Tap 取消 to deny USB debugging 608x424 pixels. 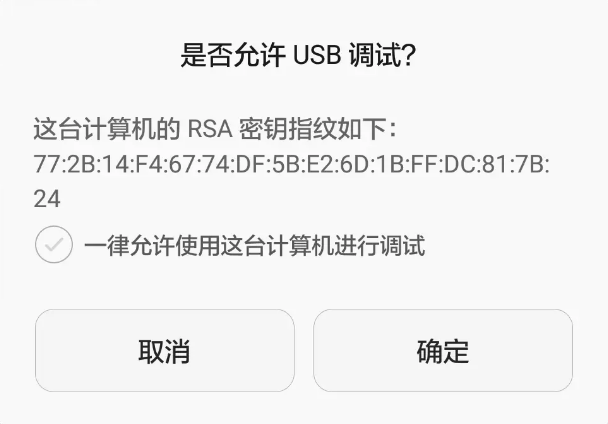(x=164, y=351)
